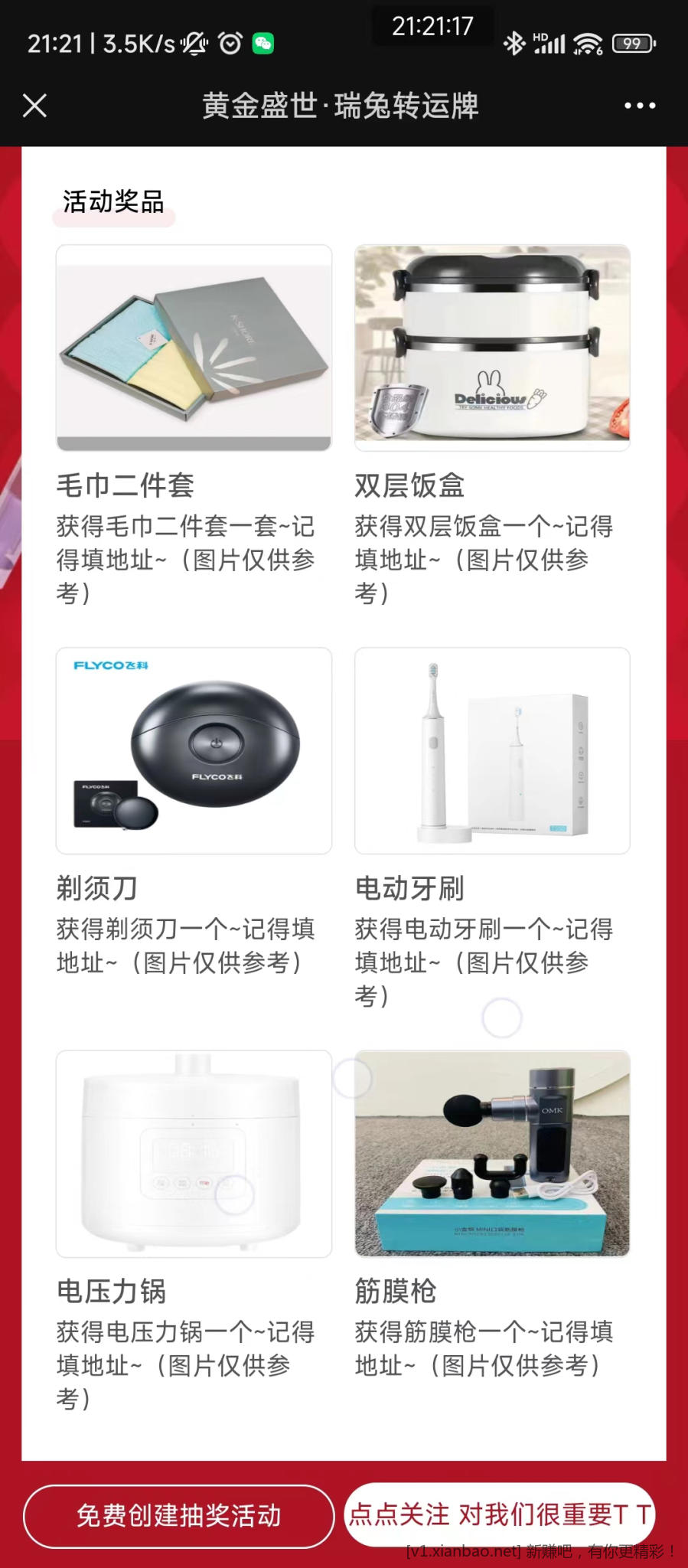688x1568 pixels.
Task: Tap 点点关注 对我们很重要 button
Action: (500, 1514)
